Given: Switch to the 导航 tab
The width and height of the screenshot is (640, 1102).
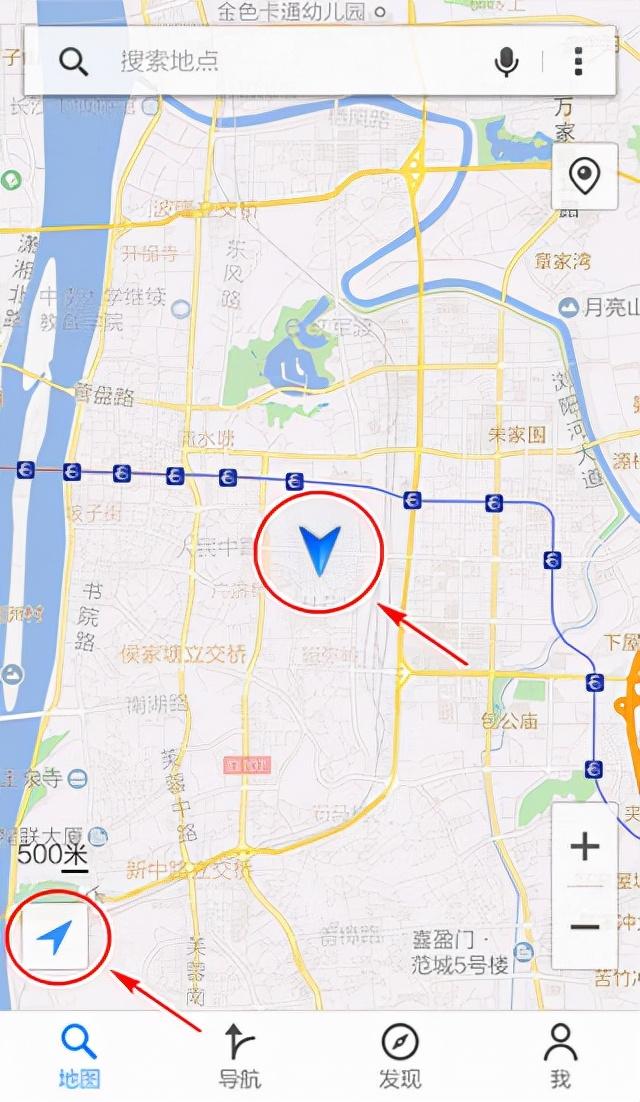Looking at the screenshot, I should (239, 1055).
